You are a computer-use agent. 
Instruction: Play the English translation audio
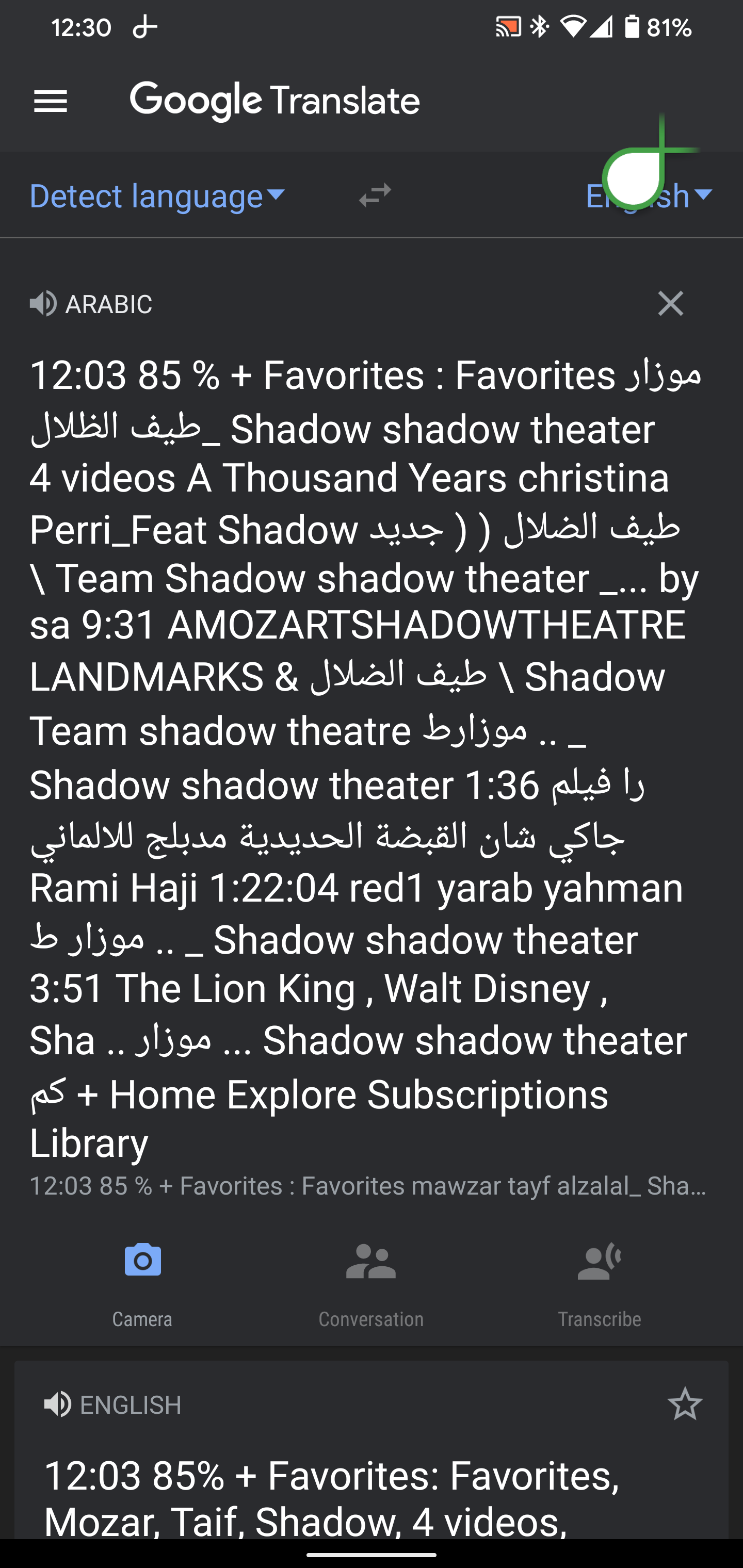click(x=58, y=1405)
